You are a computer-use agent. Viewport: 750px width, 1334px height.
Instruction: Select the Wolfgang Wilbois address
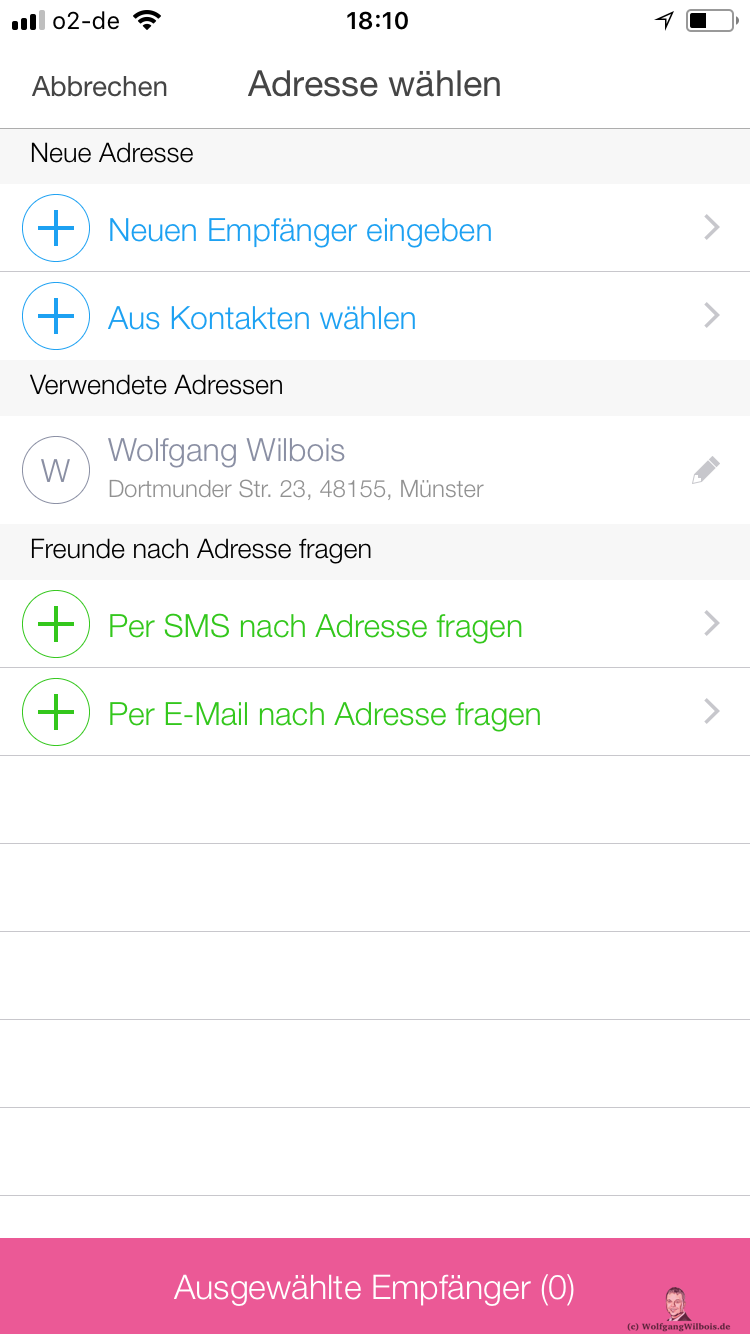click(x=375, y=470)
